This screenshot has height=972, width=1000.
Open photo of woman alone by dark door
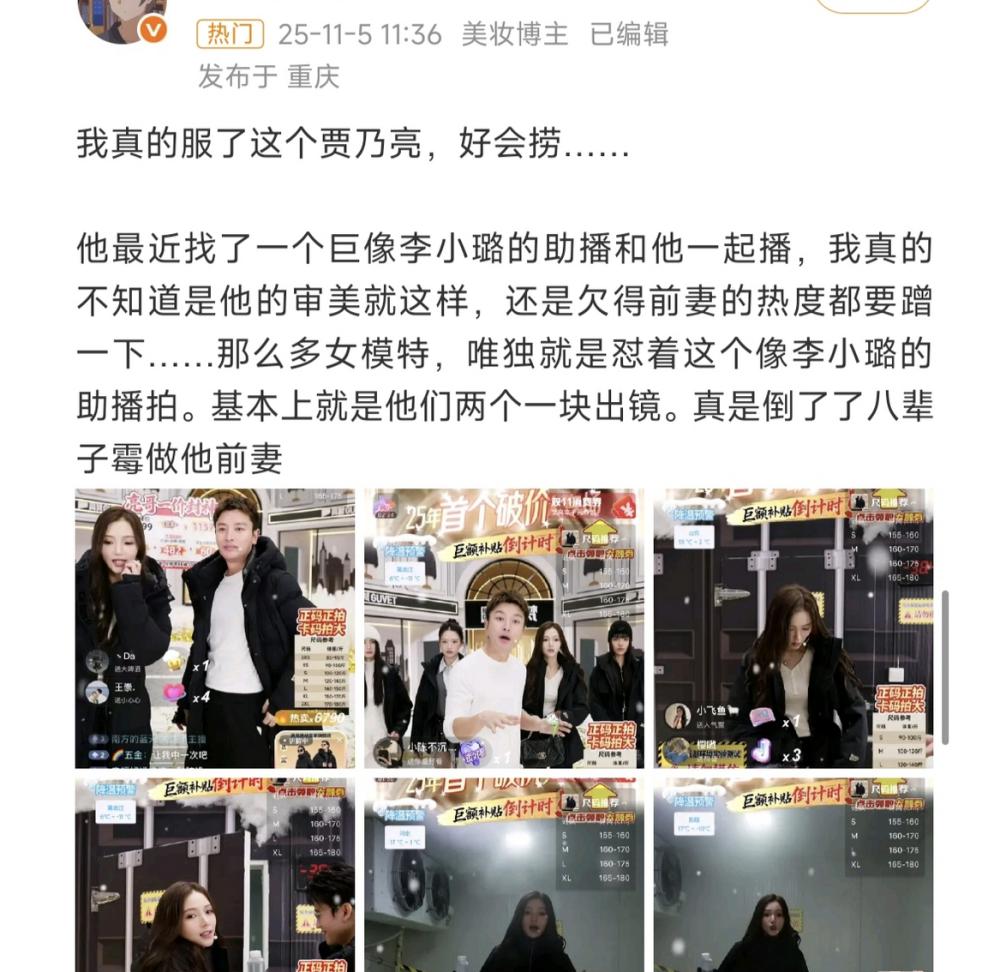[793, 628]
